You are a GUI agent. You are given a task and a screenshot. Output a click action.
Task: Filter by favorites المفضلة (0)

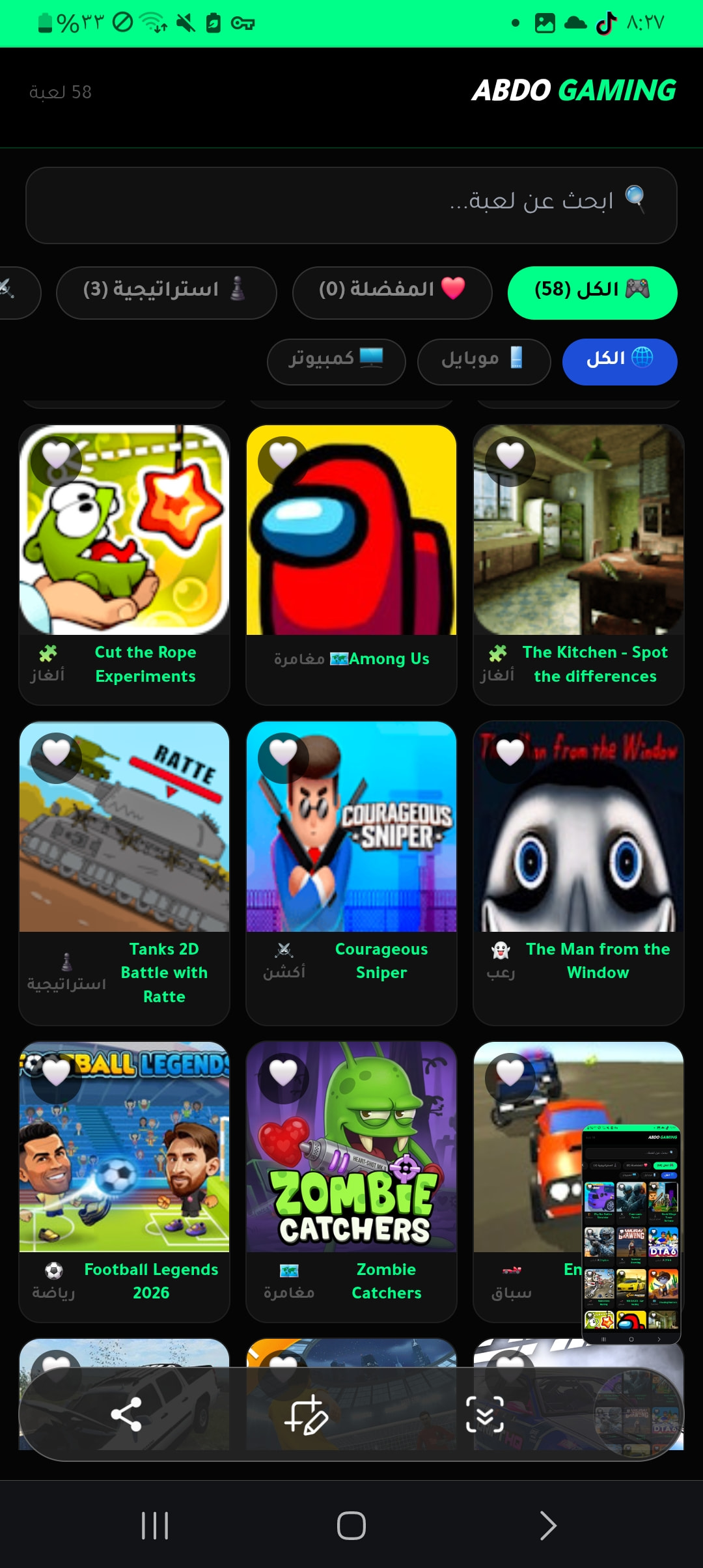(393, 292)
